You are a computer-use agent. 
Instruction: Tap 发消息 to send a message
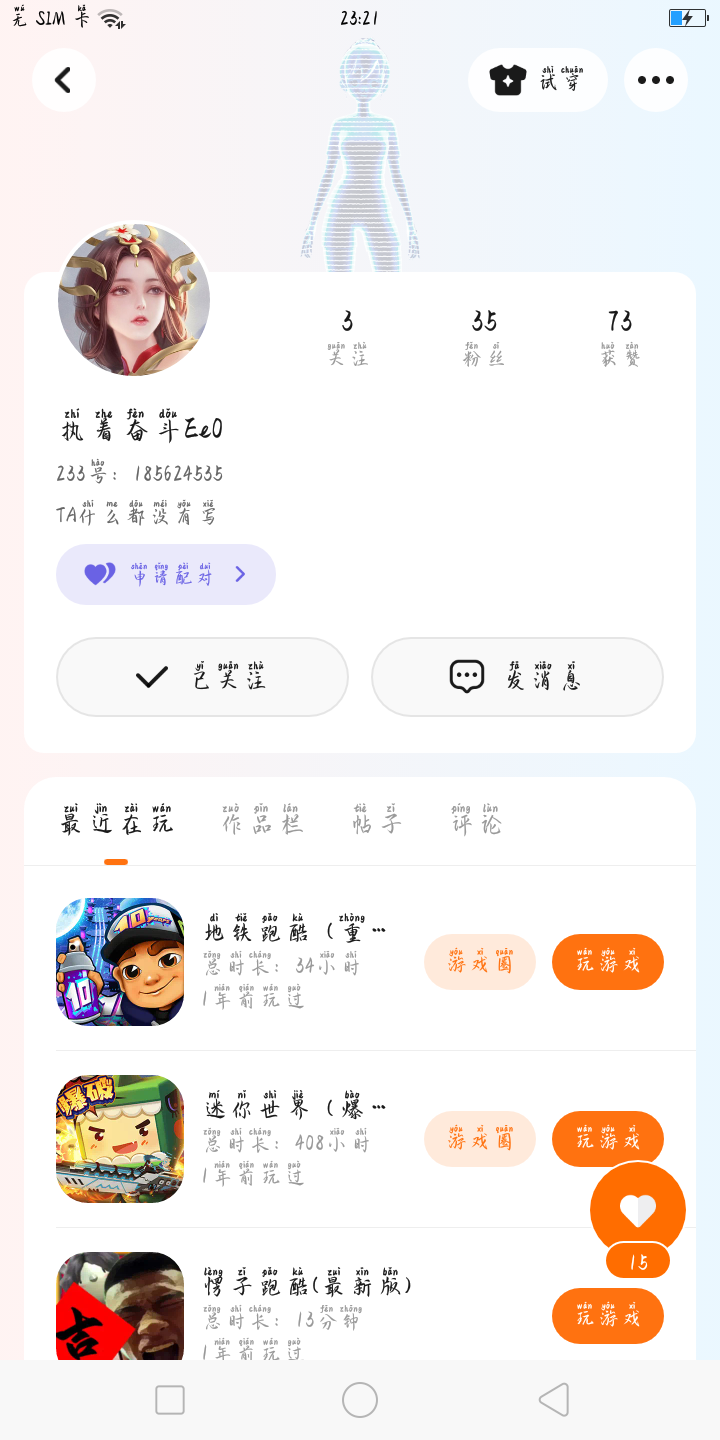tap(517, 677)
